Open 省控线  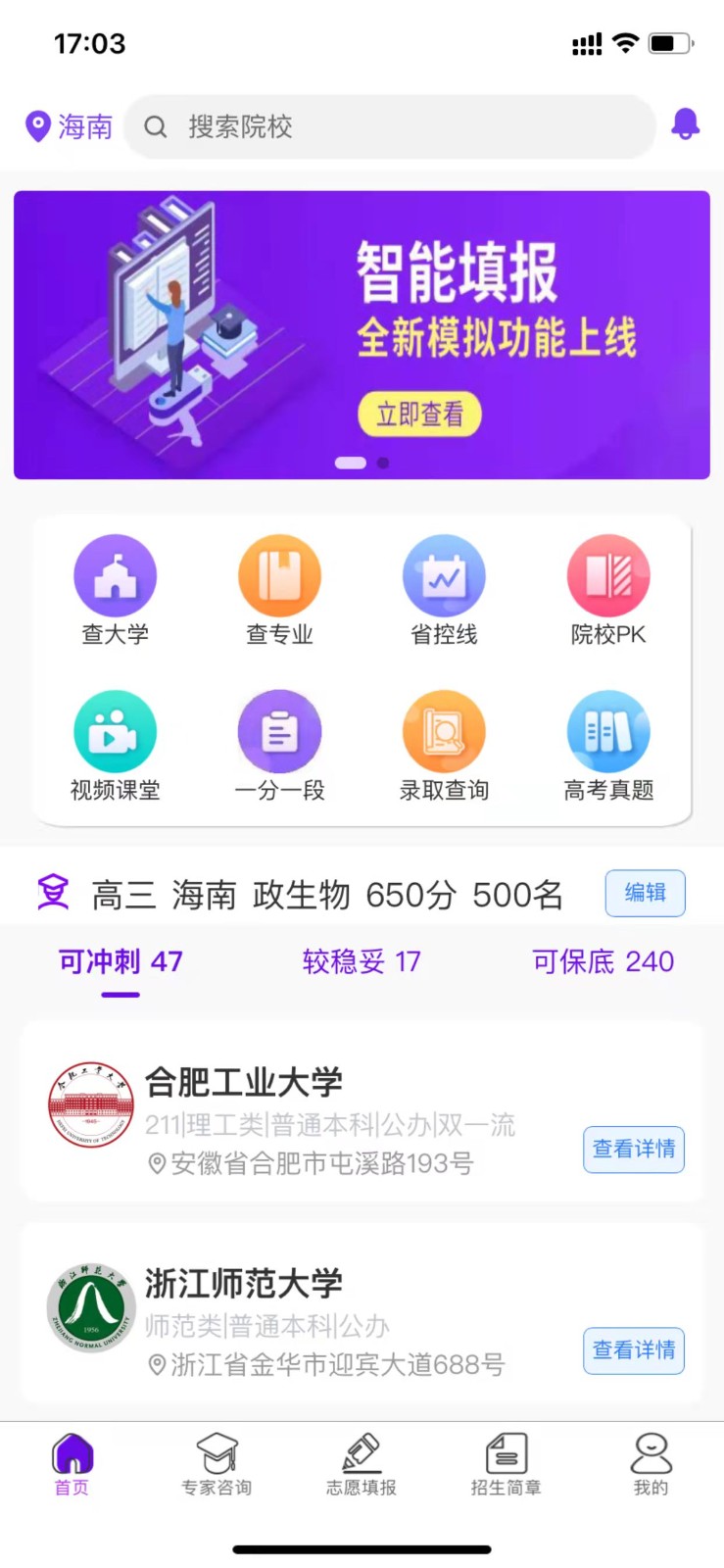tap(444, 591)
